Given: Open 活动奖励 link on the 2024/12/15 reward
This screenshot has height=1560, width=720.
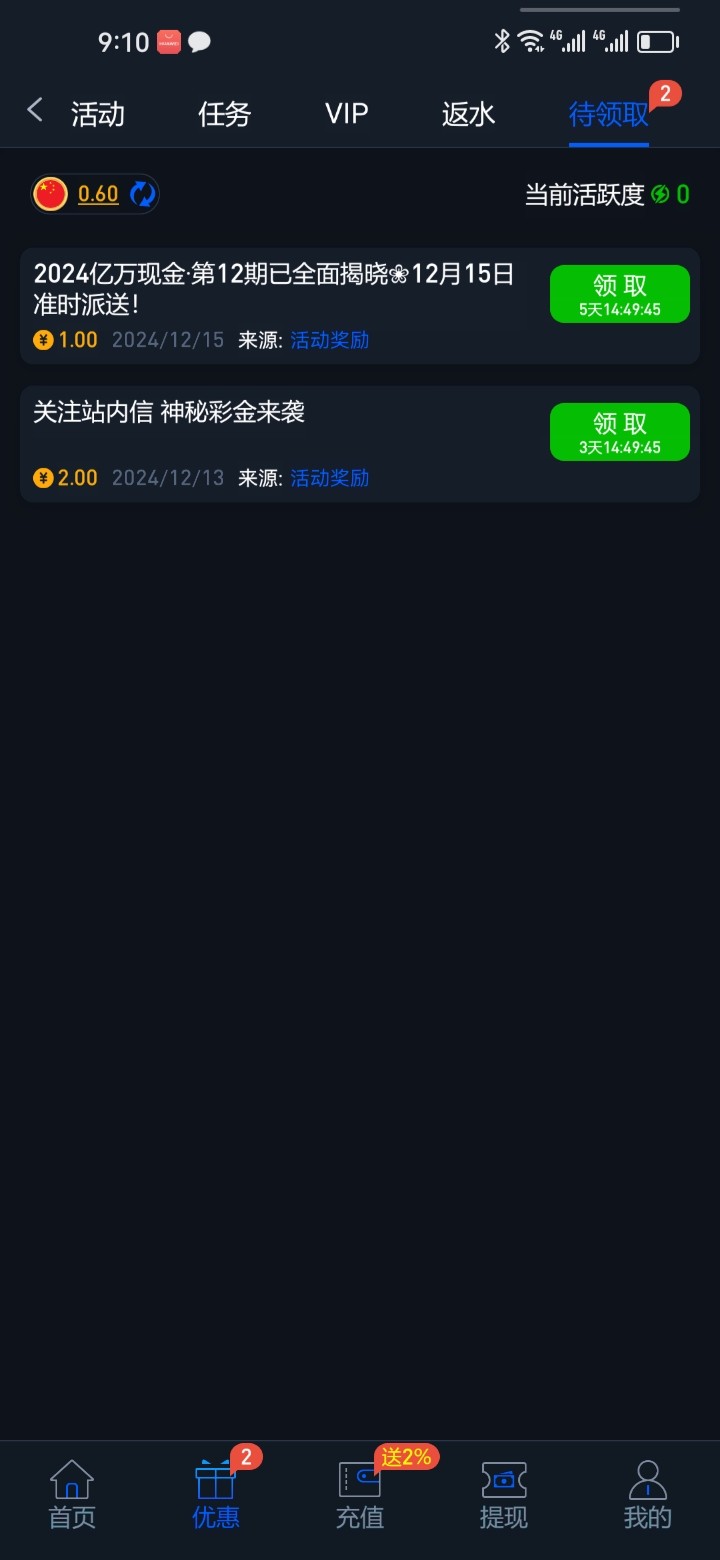Looking at the screenshot, I should [x=330, y=340].
